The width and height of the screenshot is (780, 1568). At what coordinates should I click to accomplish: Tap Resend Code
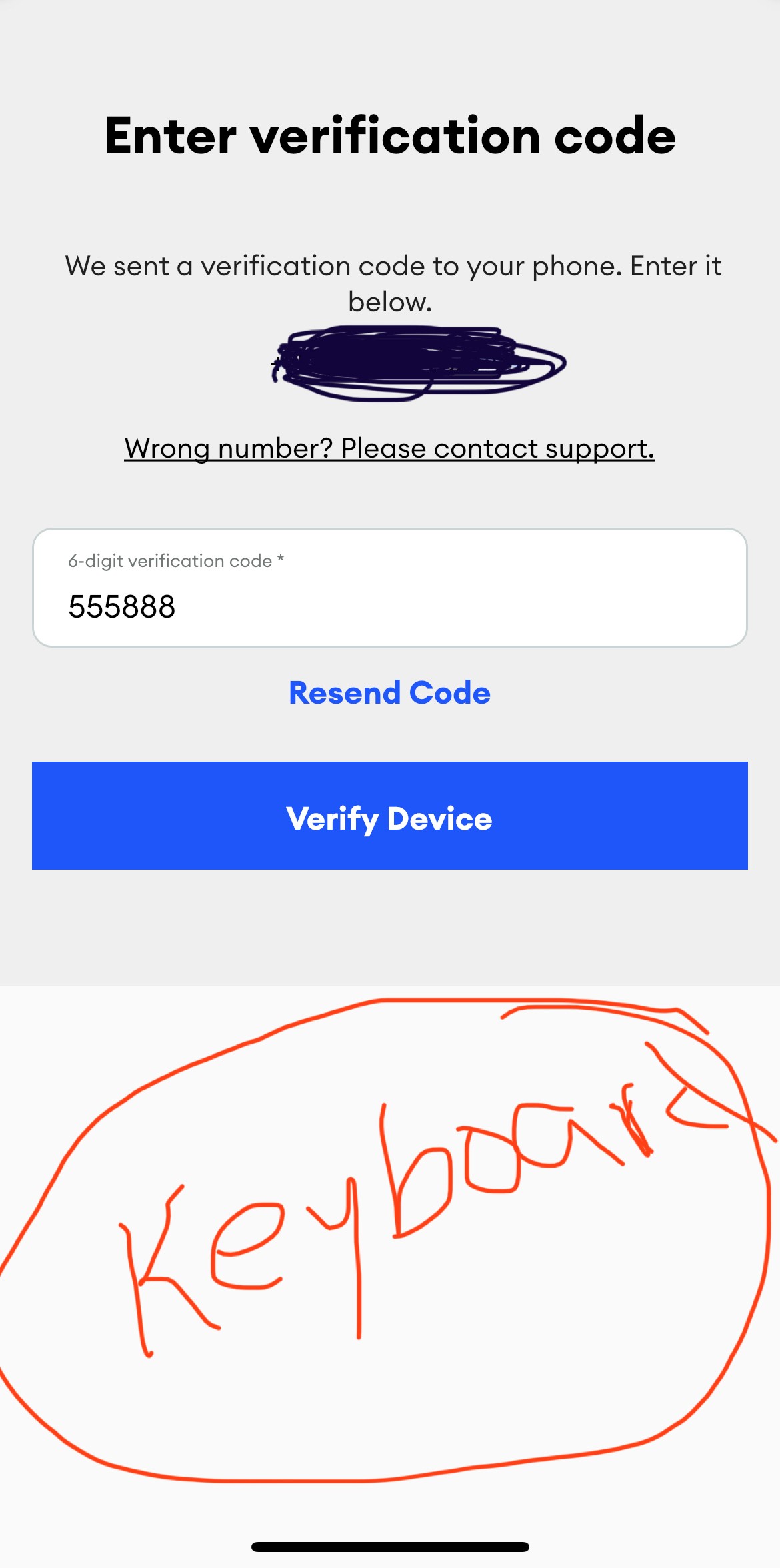coord(389,693)
